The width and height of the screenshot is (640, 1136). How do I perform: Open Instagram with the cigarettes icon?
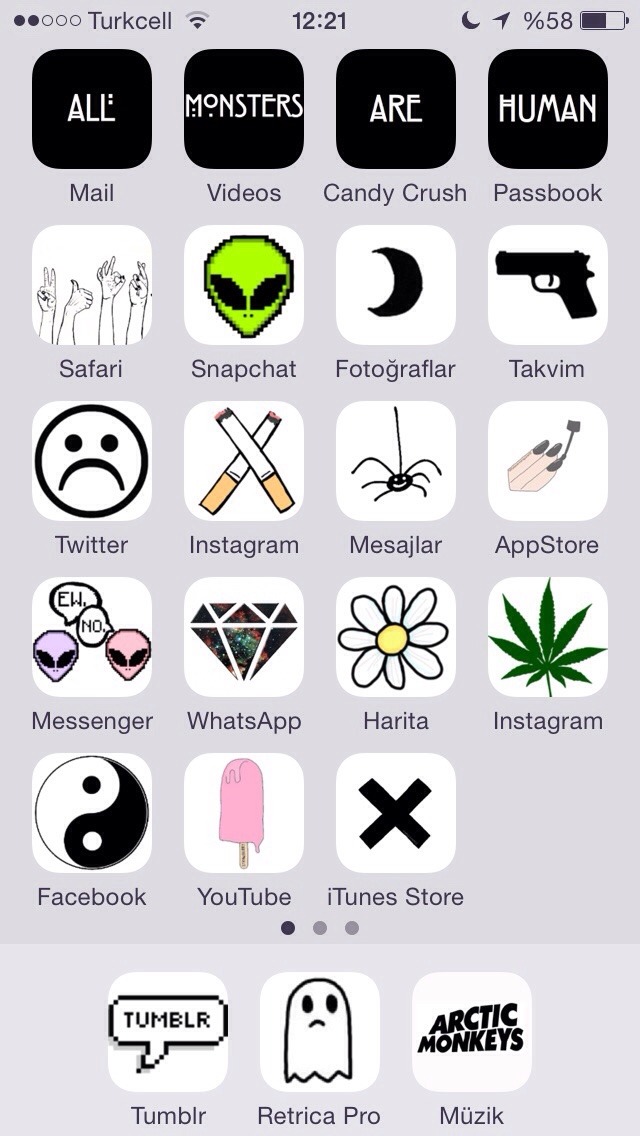tap(244, 461)
